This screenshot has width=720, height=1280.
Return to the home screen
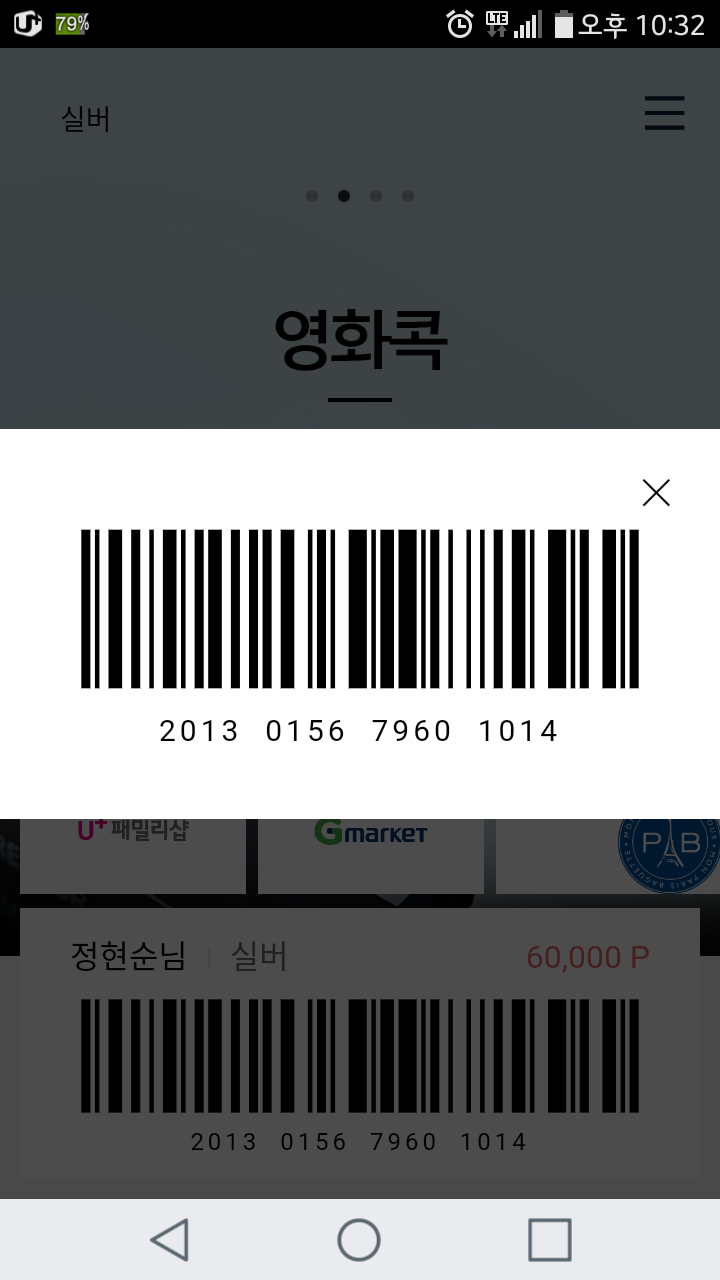(359, 1240)
